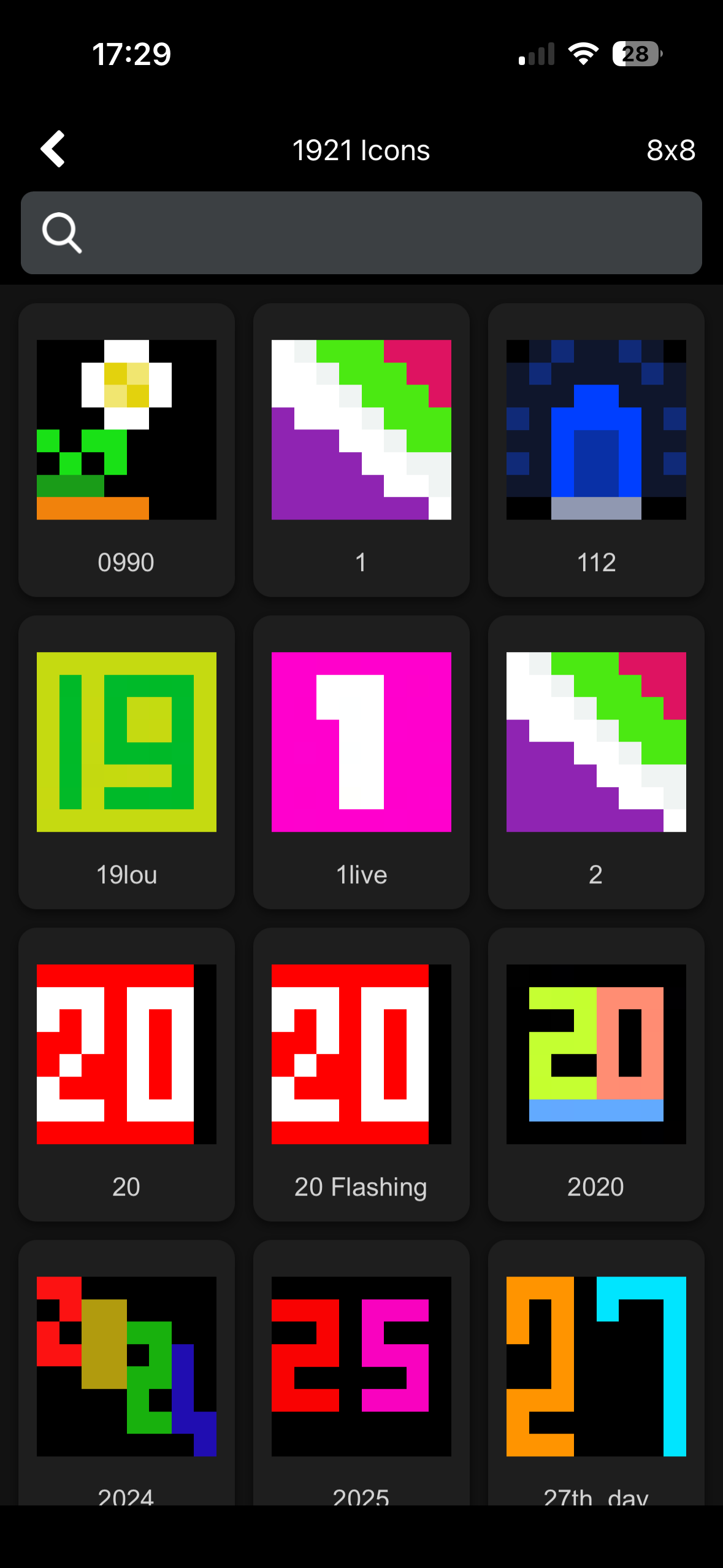The height and width of the screenshot is (1568, 723).
Task: Go back using the back arrow
Action: (x=53, y=149)
